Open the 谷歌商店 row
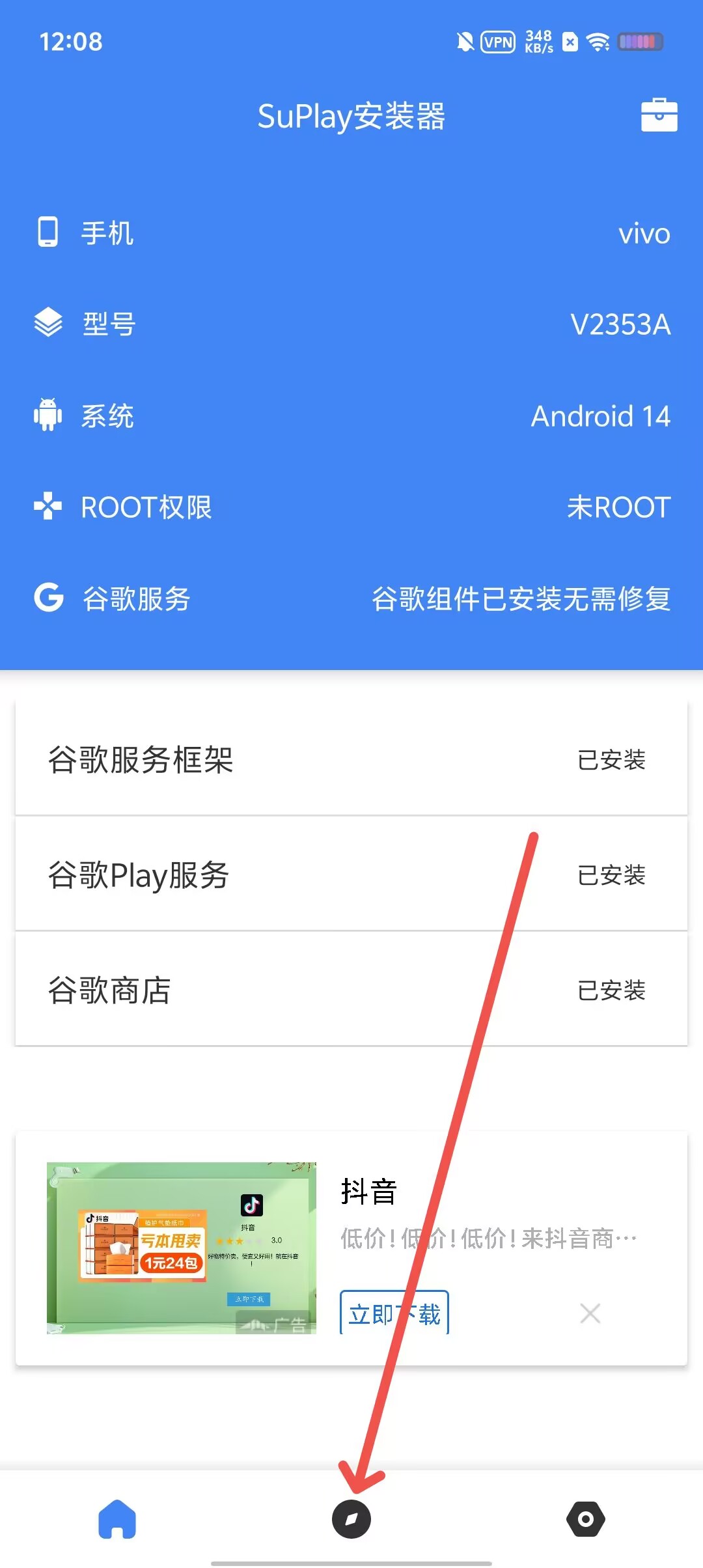The image size is (703, 1568). 351,990
